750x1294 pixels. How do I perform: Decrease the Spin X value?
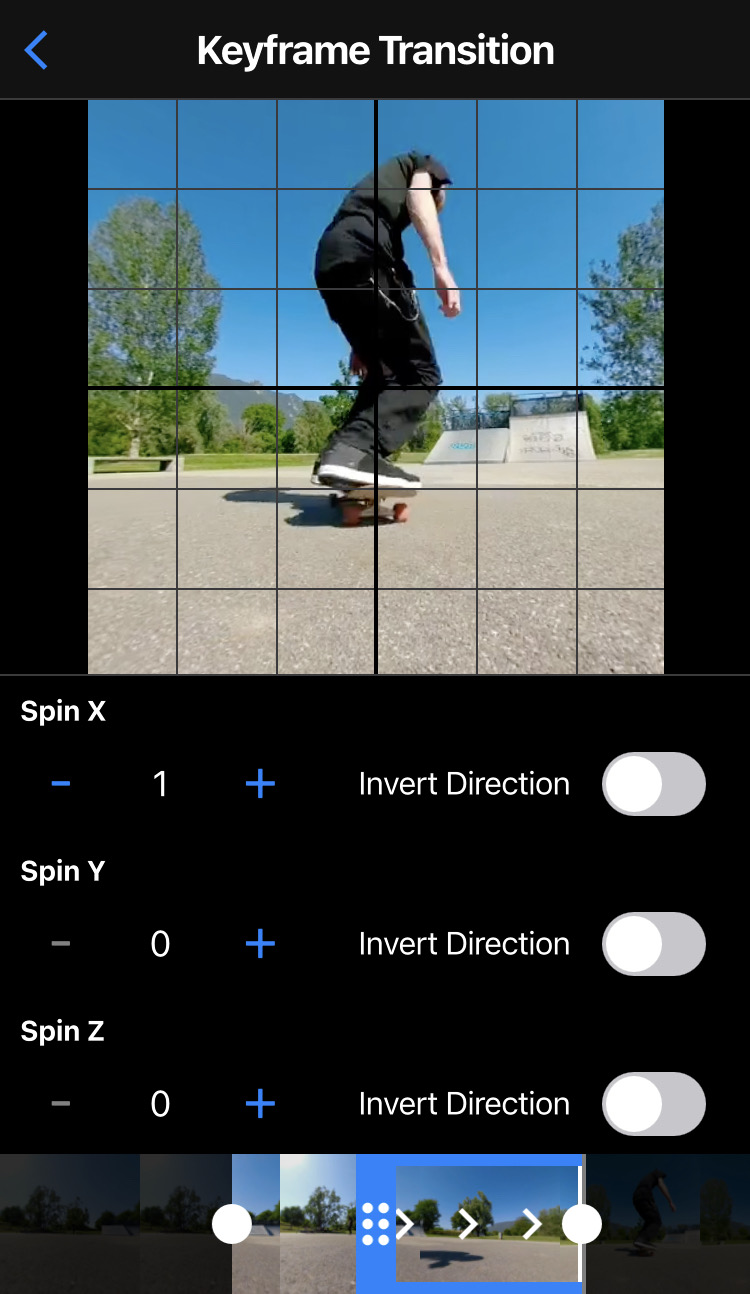tap(61, 784)
